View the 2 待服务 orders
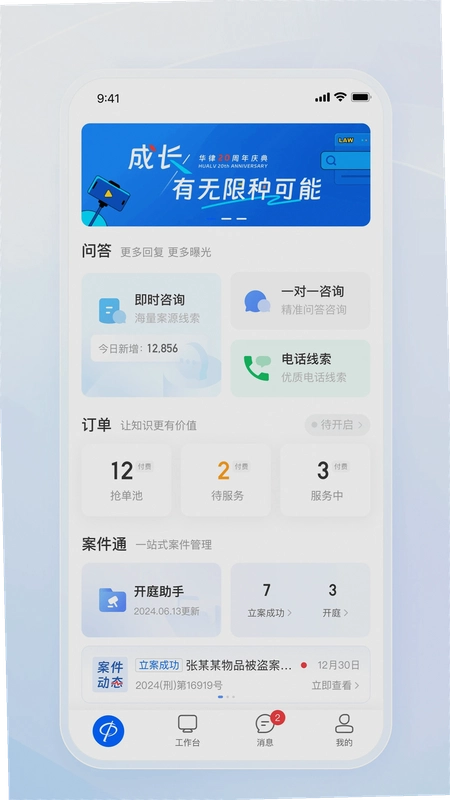Viewport: 450px width, 800px height. (226, 480)
